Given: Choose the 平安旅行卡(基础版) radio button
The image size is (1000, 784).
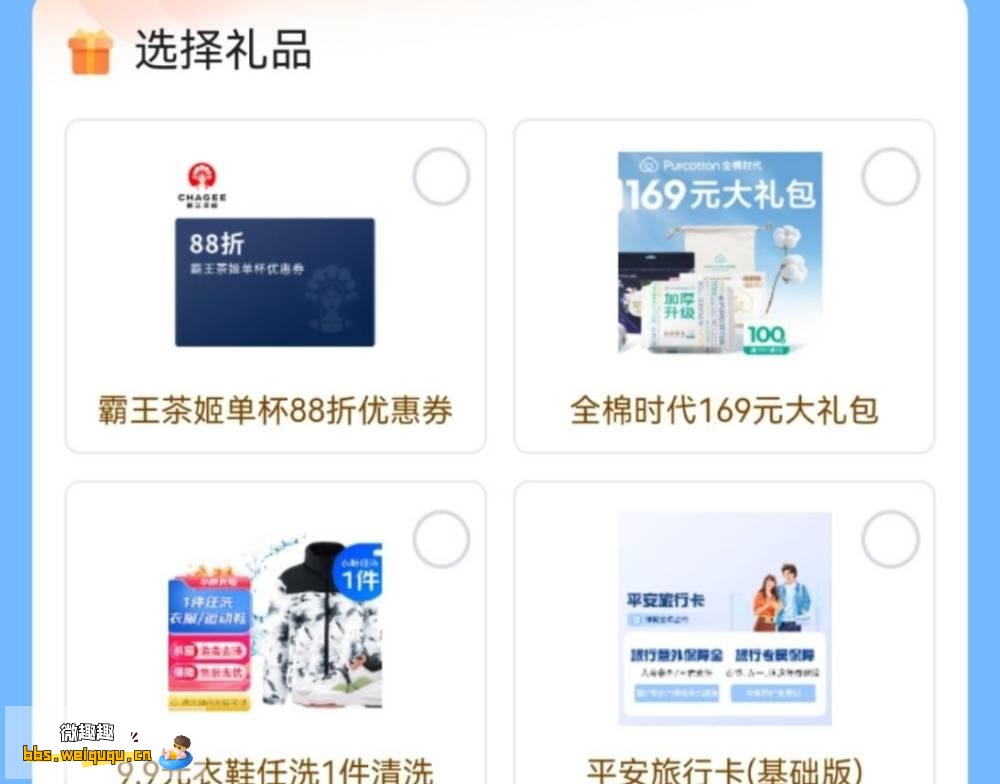Looking at the screenshot, I should tap(890, 540).
